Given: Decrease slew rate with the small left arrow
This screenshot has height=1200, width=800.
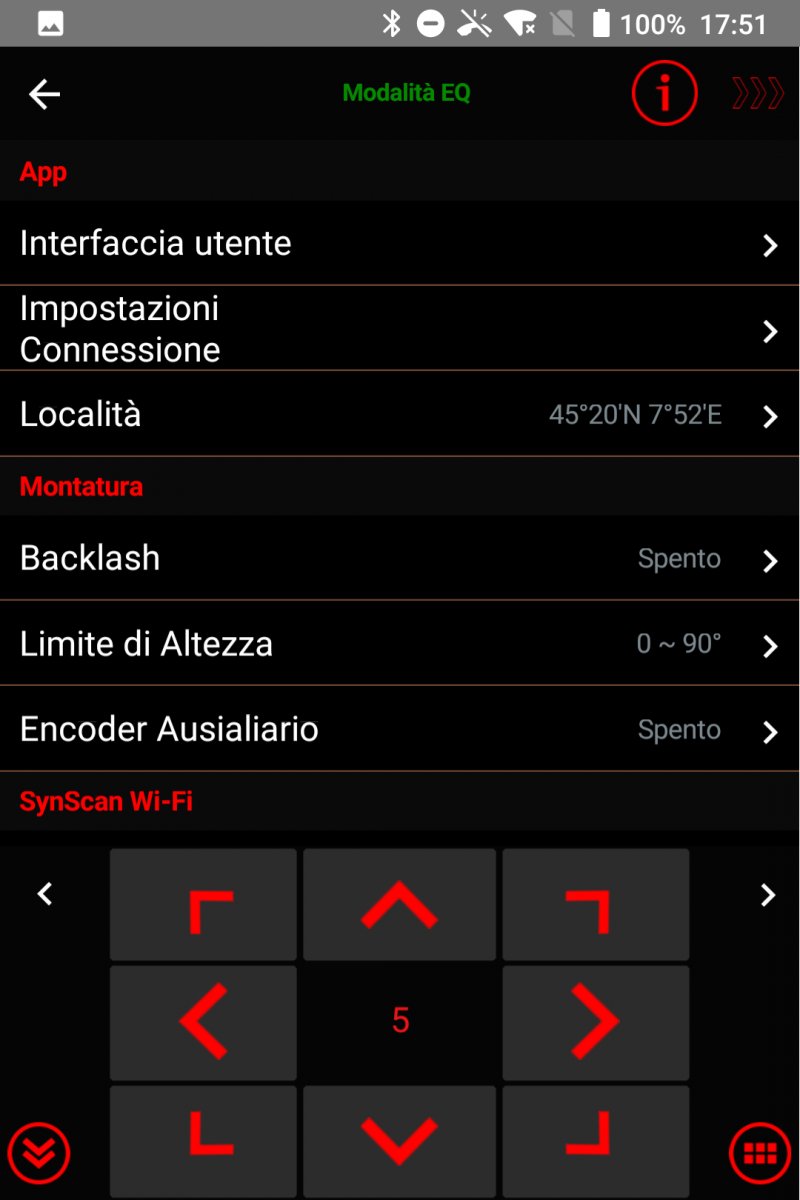Looking at the screenshot, I should (x=45, y=894).
